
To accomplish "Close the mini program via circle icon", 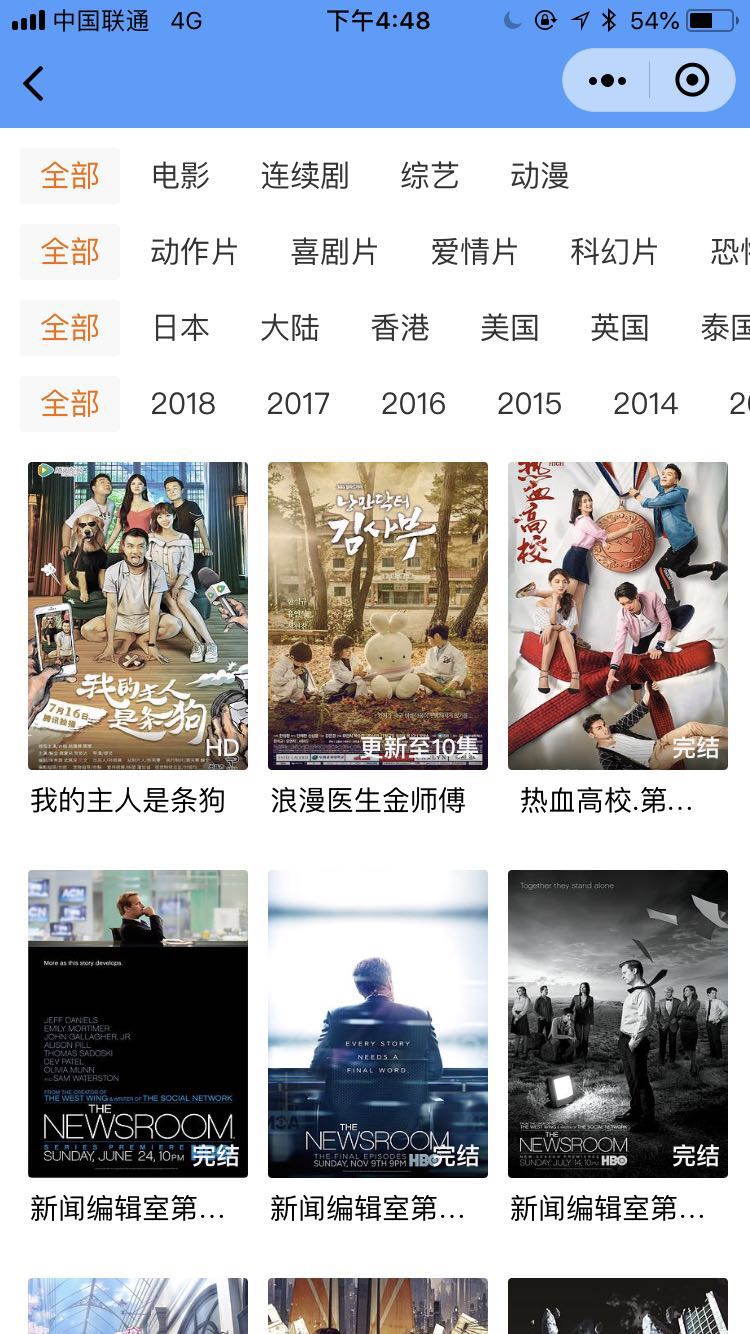I will (692, 80).
